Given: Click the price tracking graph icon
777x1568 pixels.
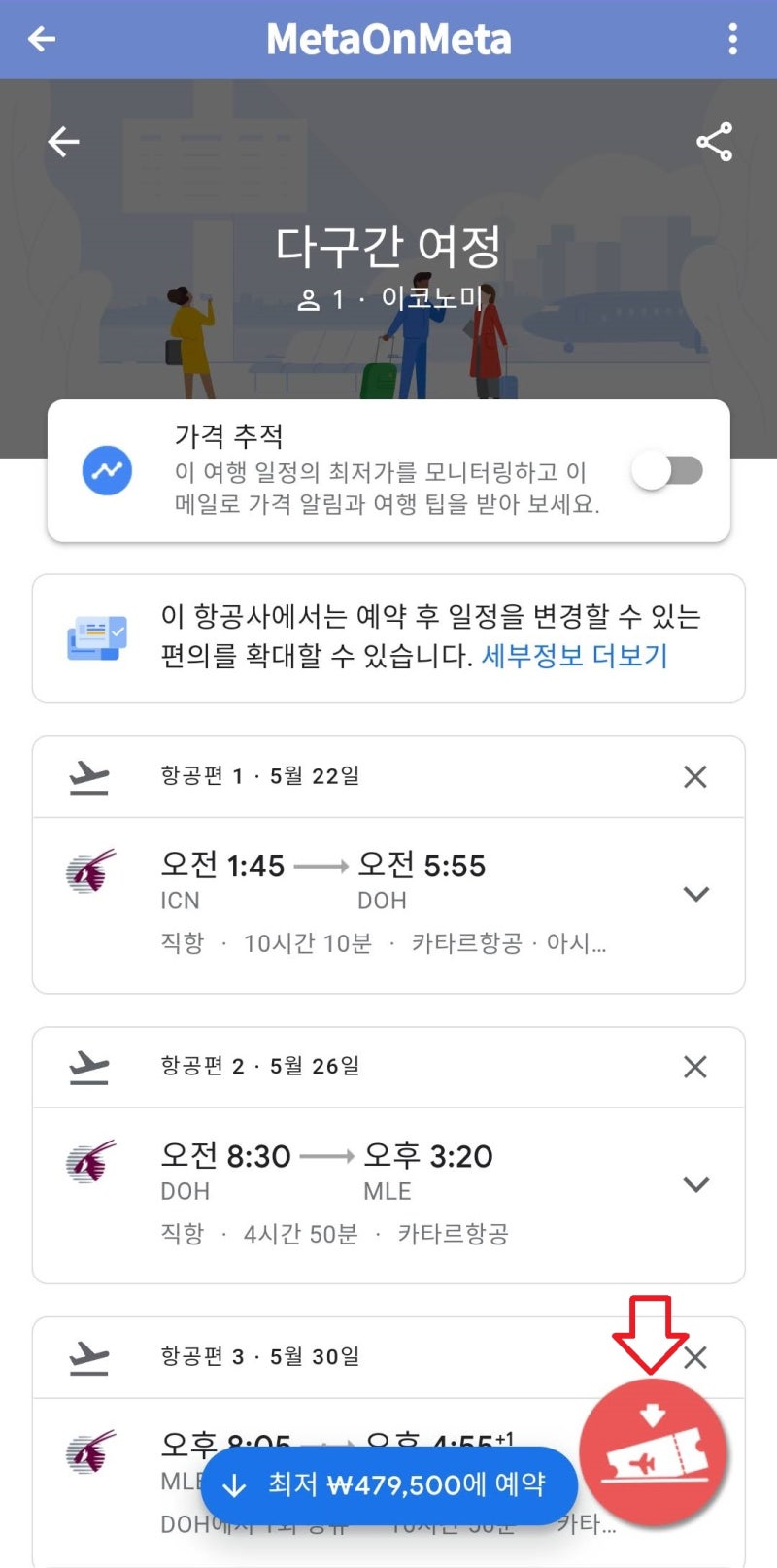Looking at the screenshot, I should pyautogui.click(x=107, y=471).
